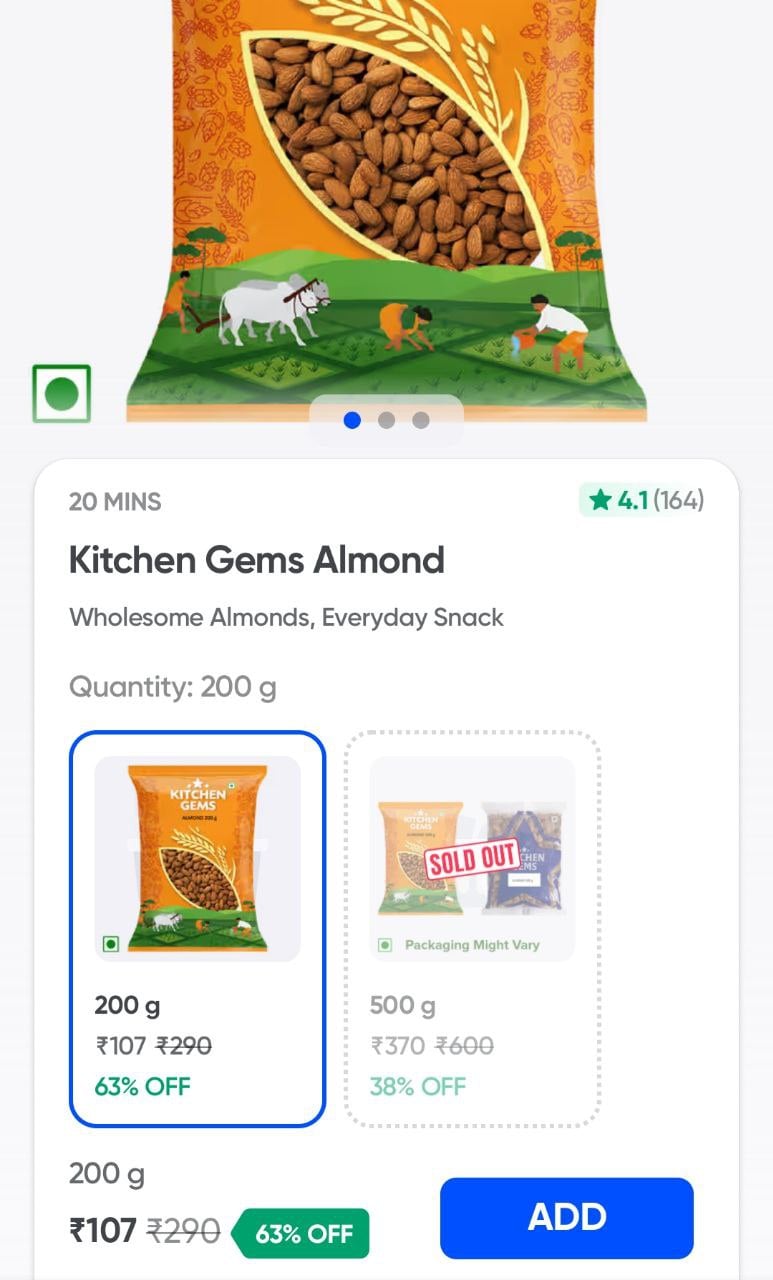Add Kitchen Gems Almond to cart
Screen dimensions: 773x1280
566,1217
